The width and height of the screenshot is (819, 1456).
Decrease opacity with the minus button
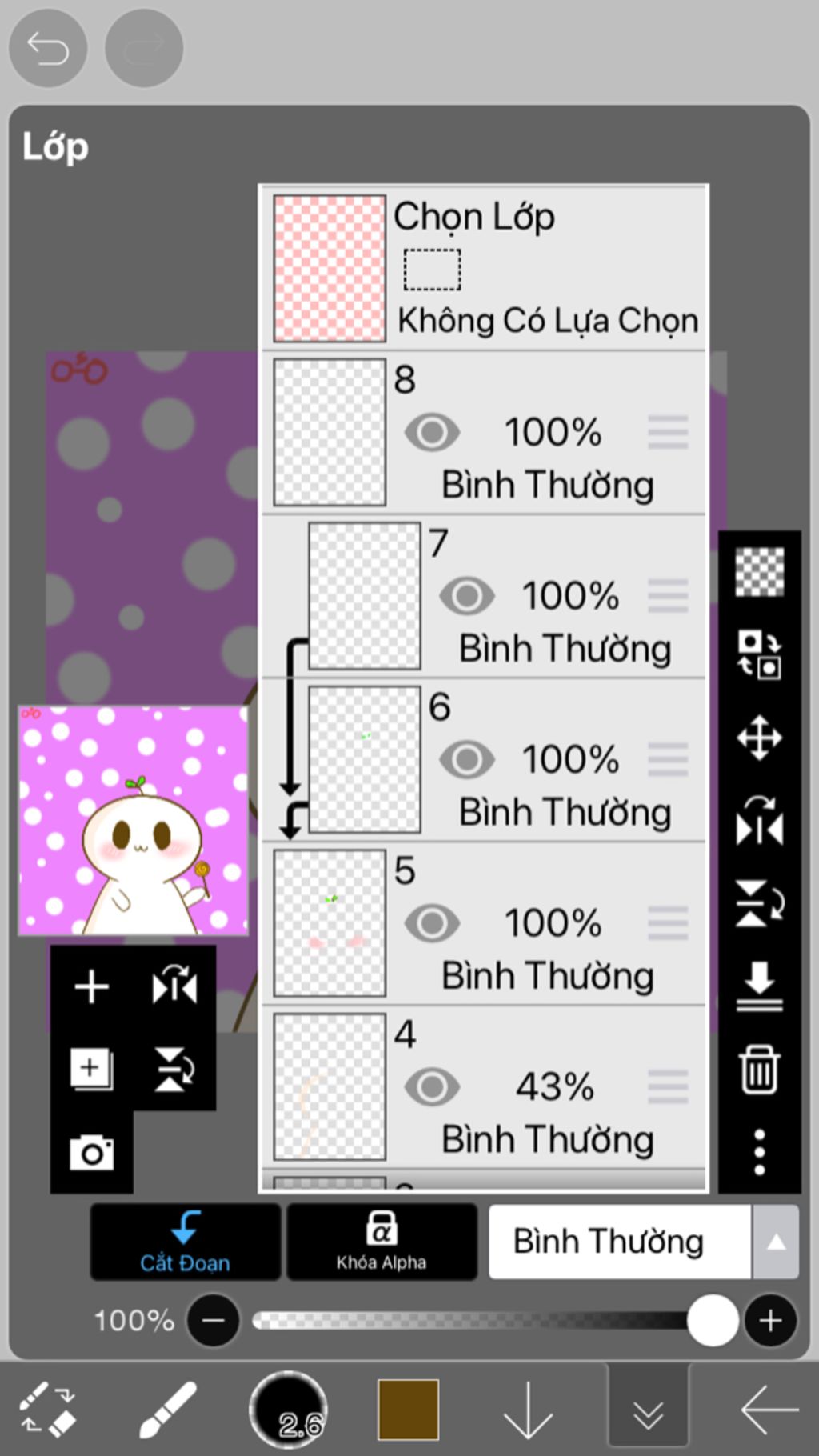coord(213,1320)
